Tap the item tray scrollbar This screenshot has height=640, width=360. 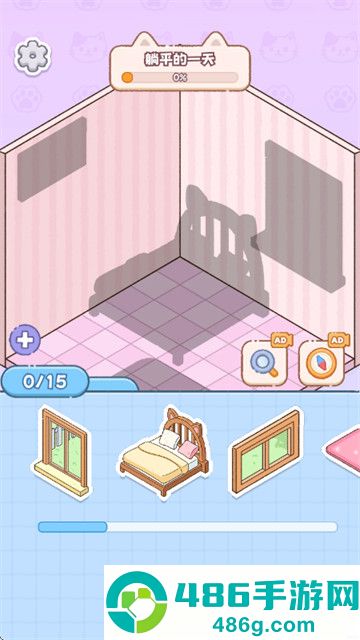[x=188, y=527]
